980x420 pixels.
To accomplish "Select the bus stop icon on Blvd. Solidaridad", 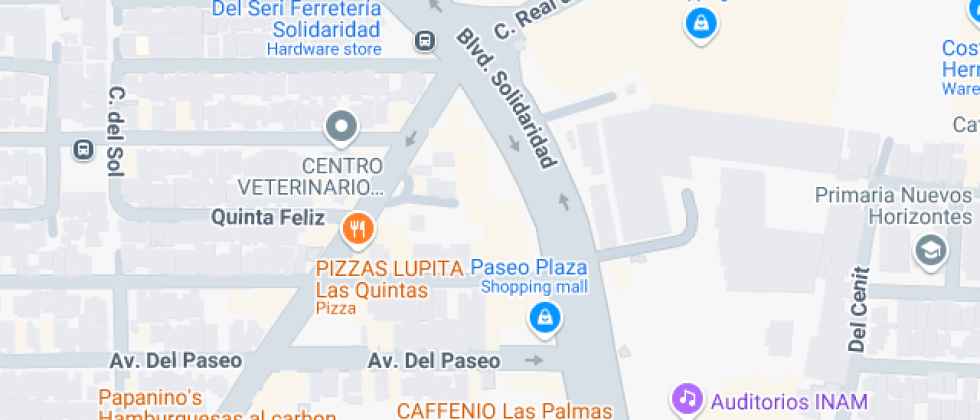I will 426,41.
